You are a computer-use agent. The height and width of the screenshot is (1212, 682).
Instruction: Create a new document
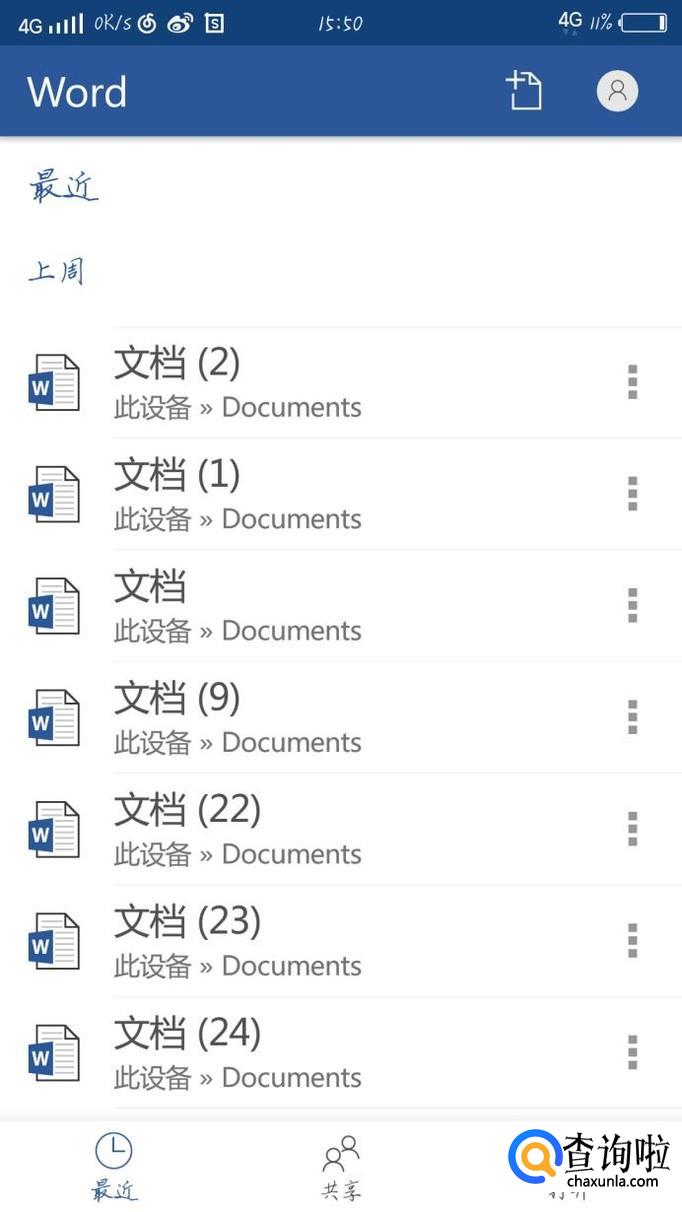523,91
